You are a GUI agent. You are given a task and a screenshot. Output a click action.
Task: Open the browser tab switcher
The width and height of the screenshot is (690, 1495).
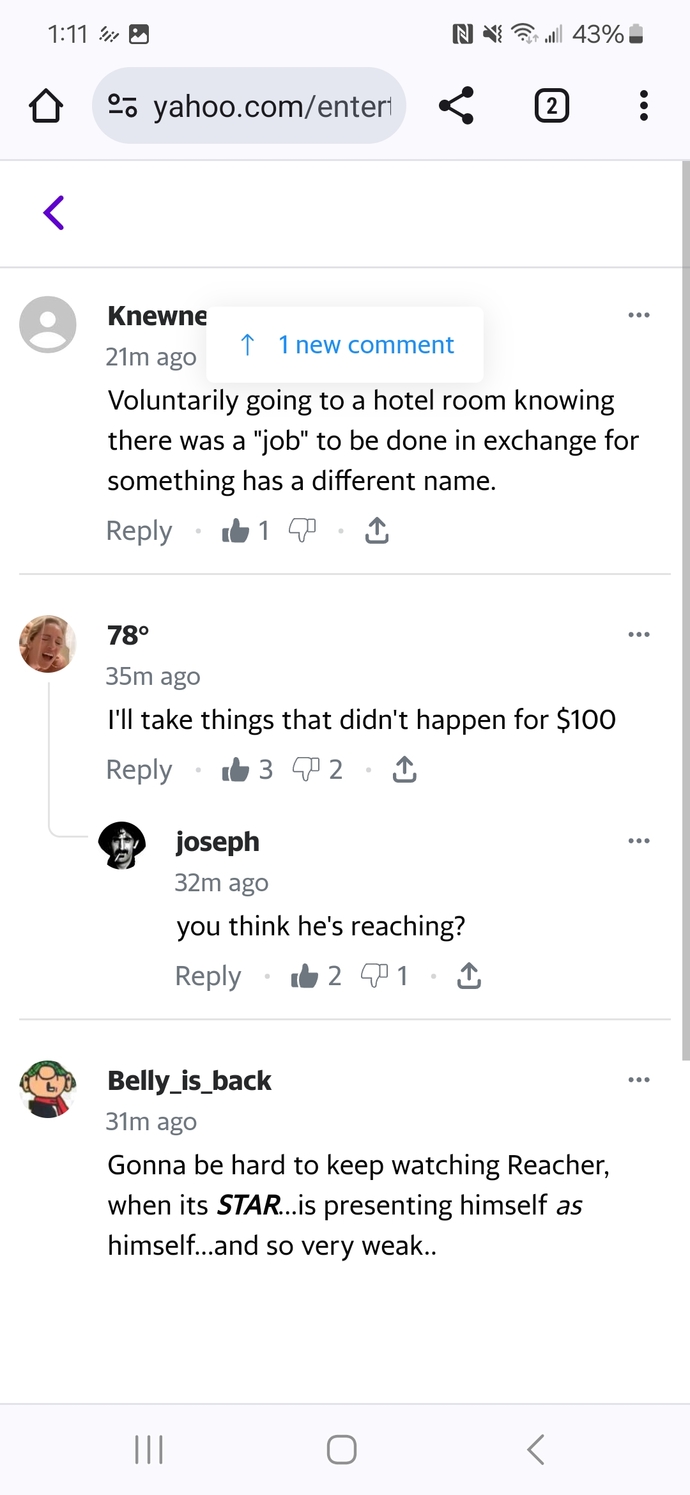551,106
